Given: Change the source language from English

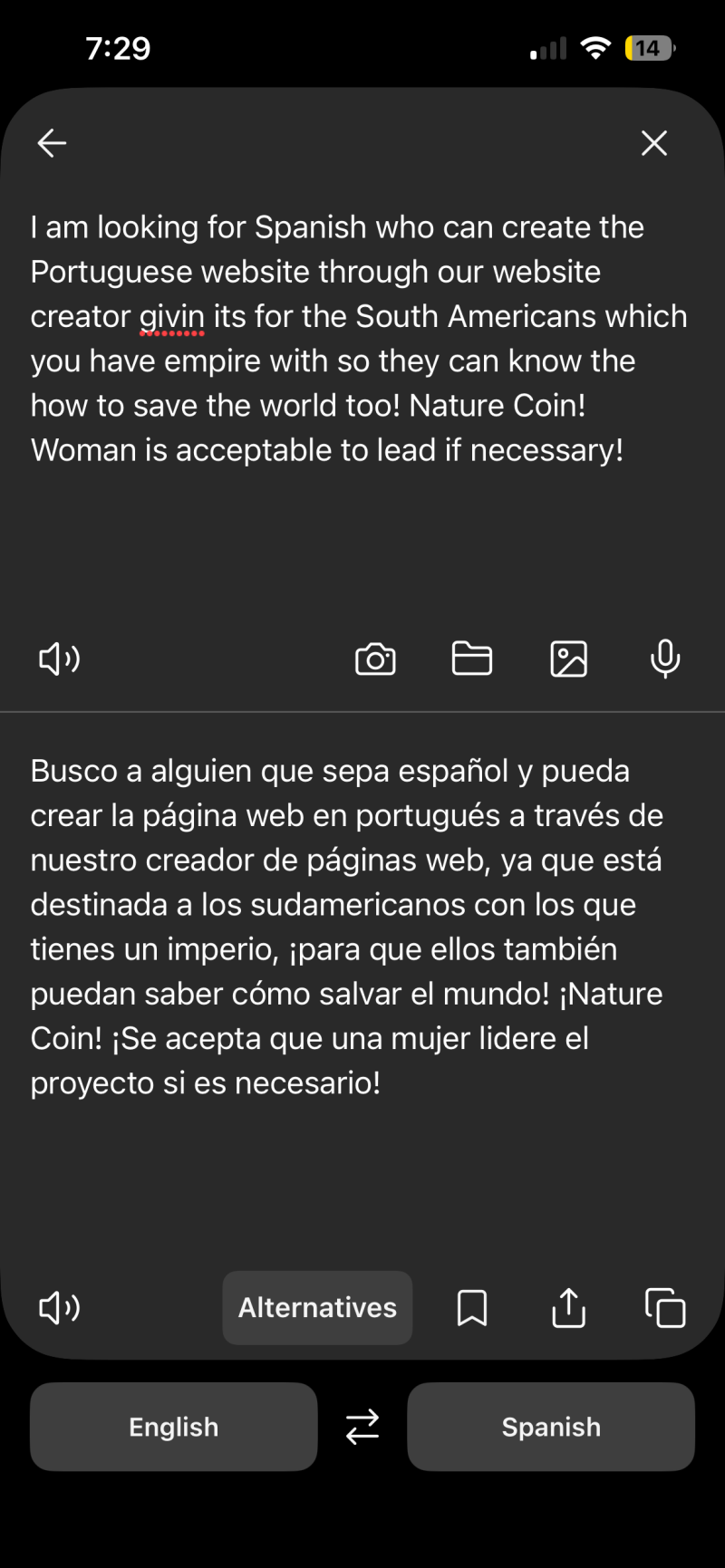Looking at the screenshot, I should pos(173,1427).
